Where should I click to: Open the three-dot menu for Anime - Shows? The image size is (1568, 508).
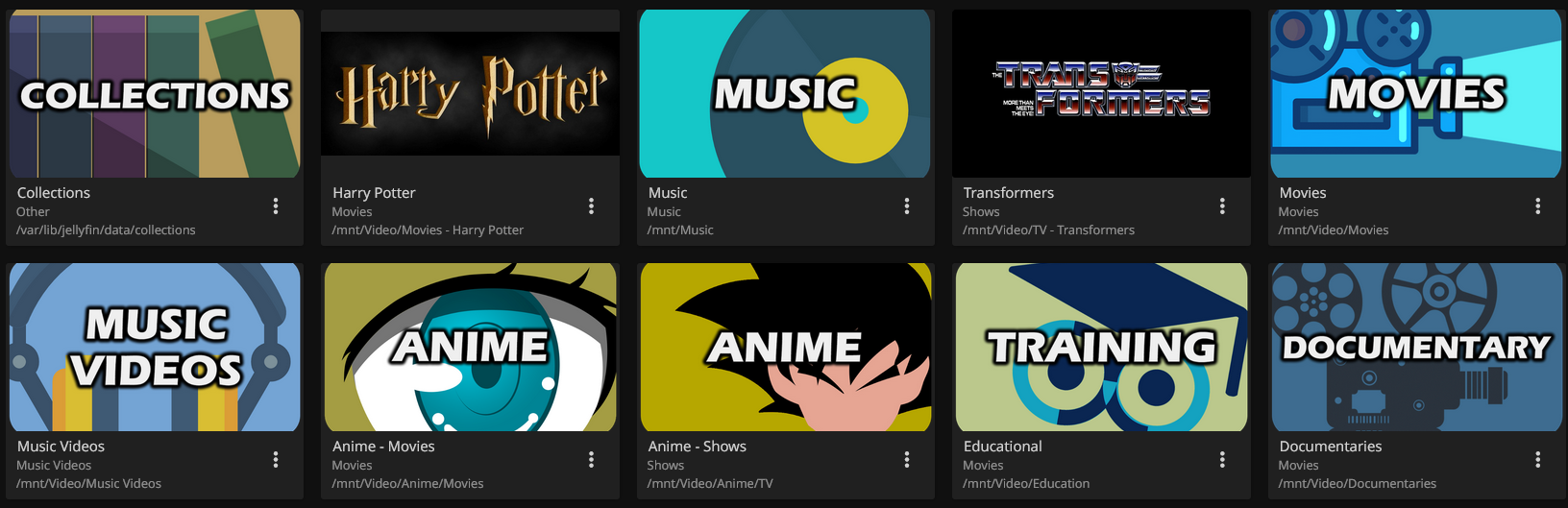(907, 460)
